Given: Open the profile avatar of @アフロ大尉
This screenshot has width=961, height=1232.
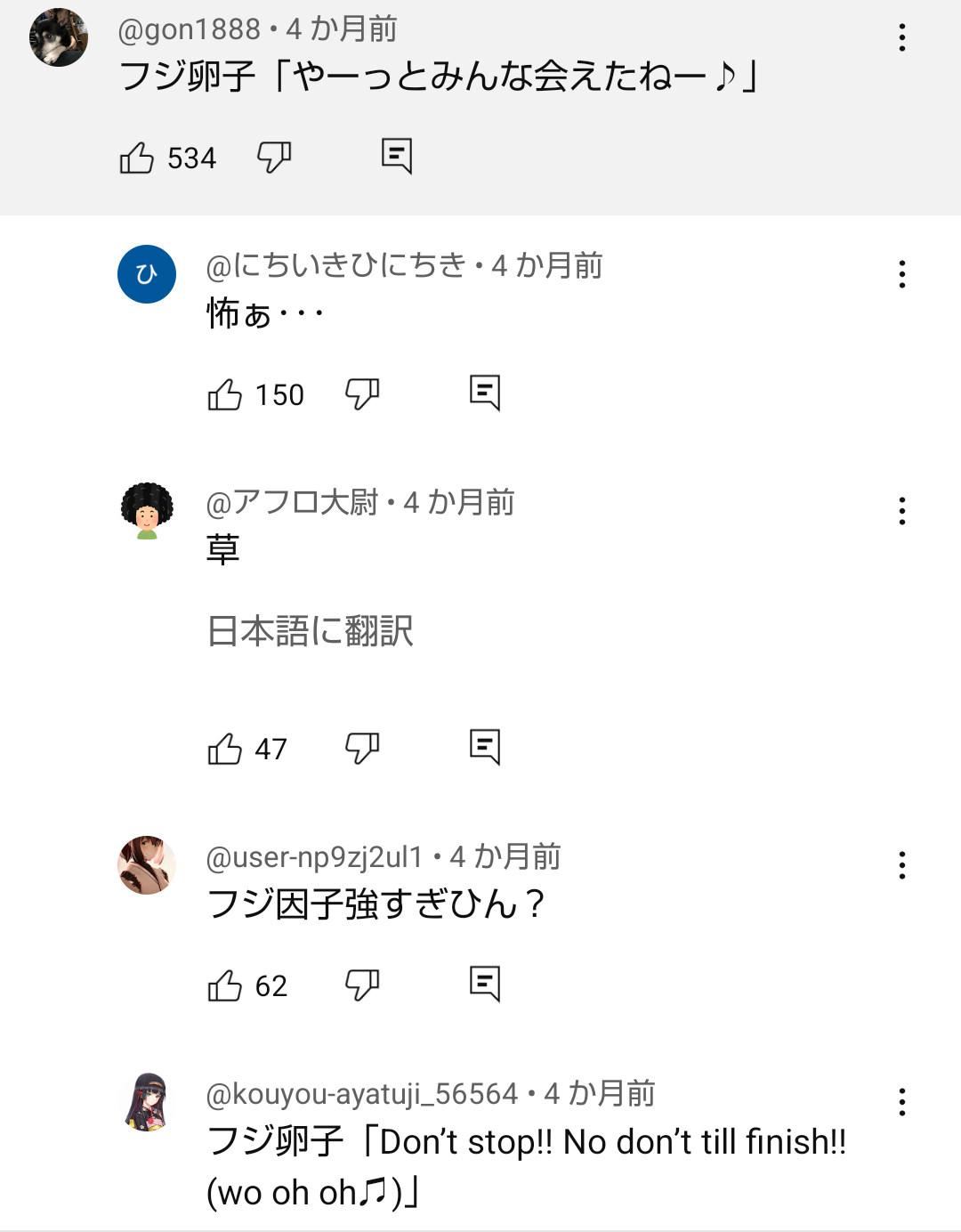Looking at the screenshot, I should point(147,511).
